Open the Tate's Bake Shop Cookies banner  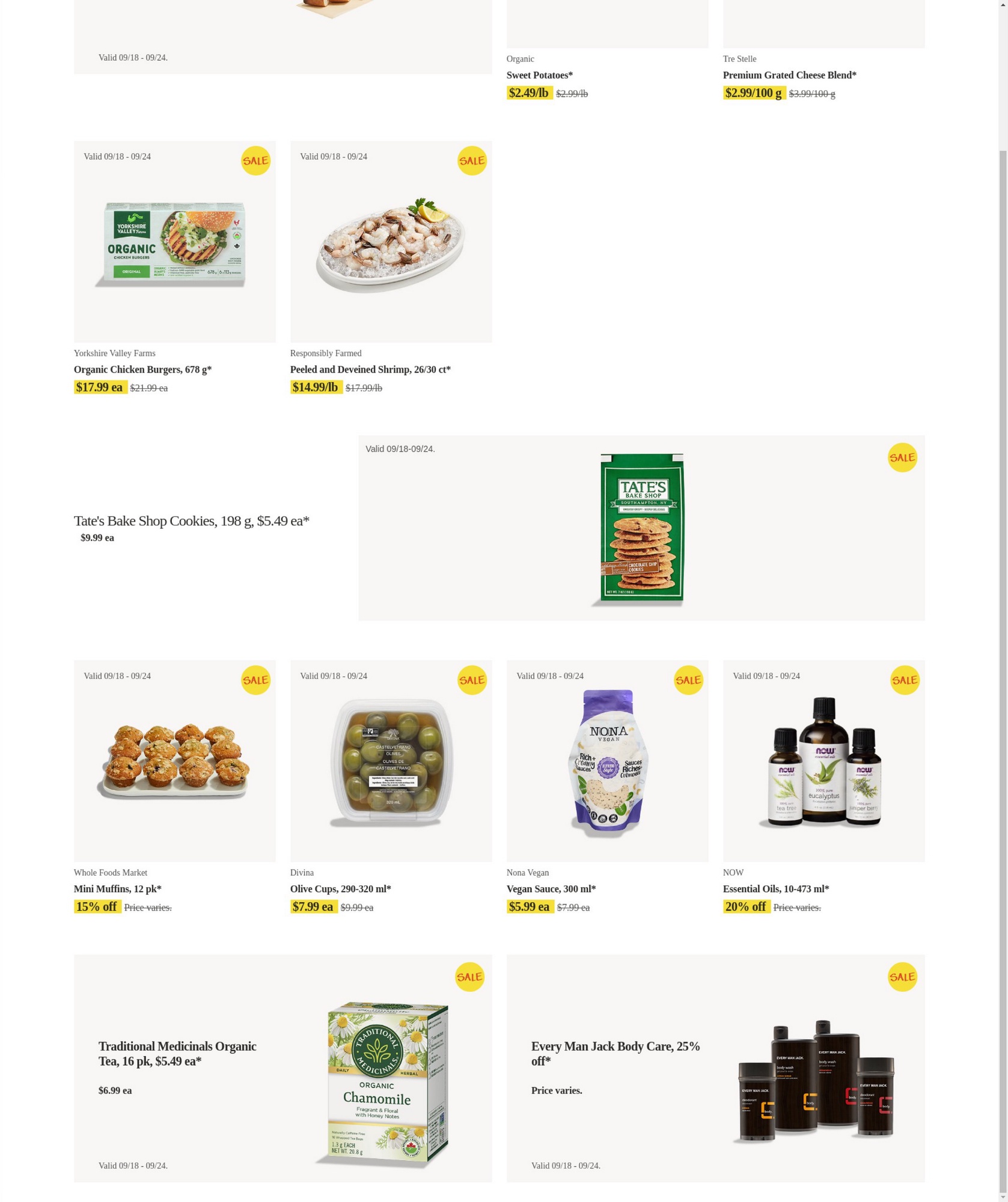[641, 528]
